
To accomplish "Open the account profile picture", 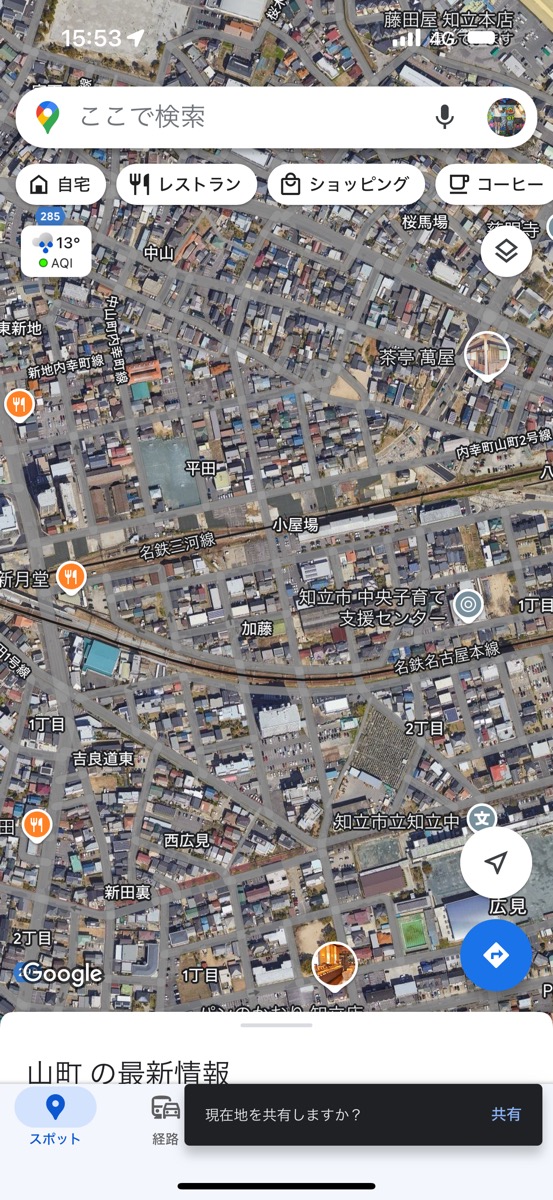I will click(506, 117).
